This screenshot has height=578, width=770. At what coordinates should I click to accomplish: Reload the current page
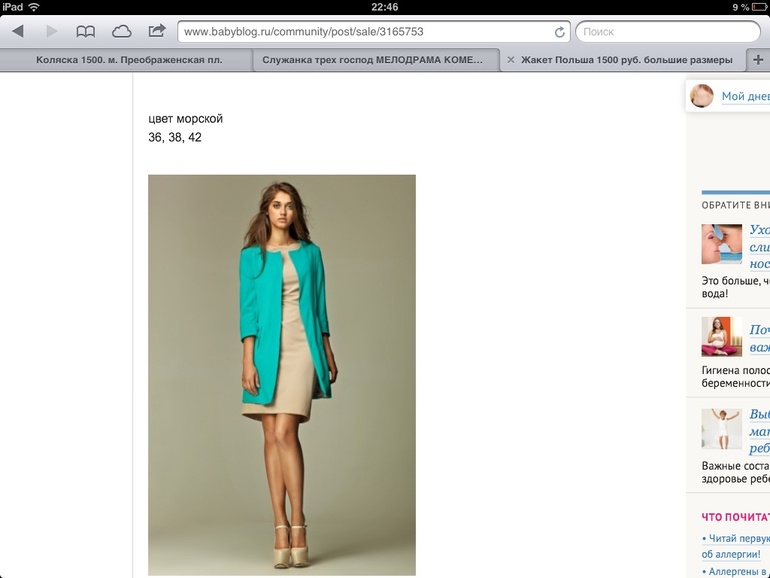[x=559, y=32]
